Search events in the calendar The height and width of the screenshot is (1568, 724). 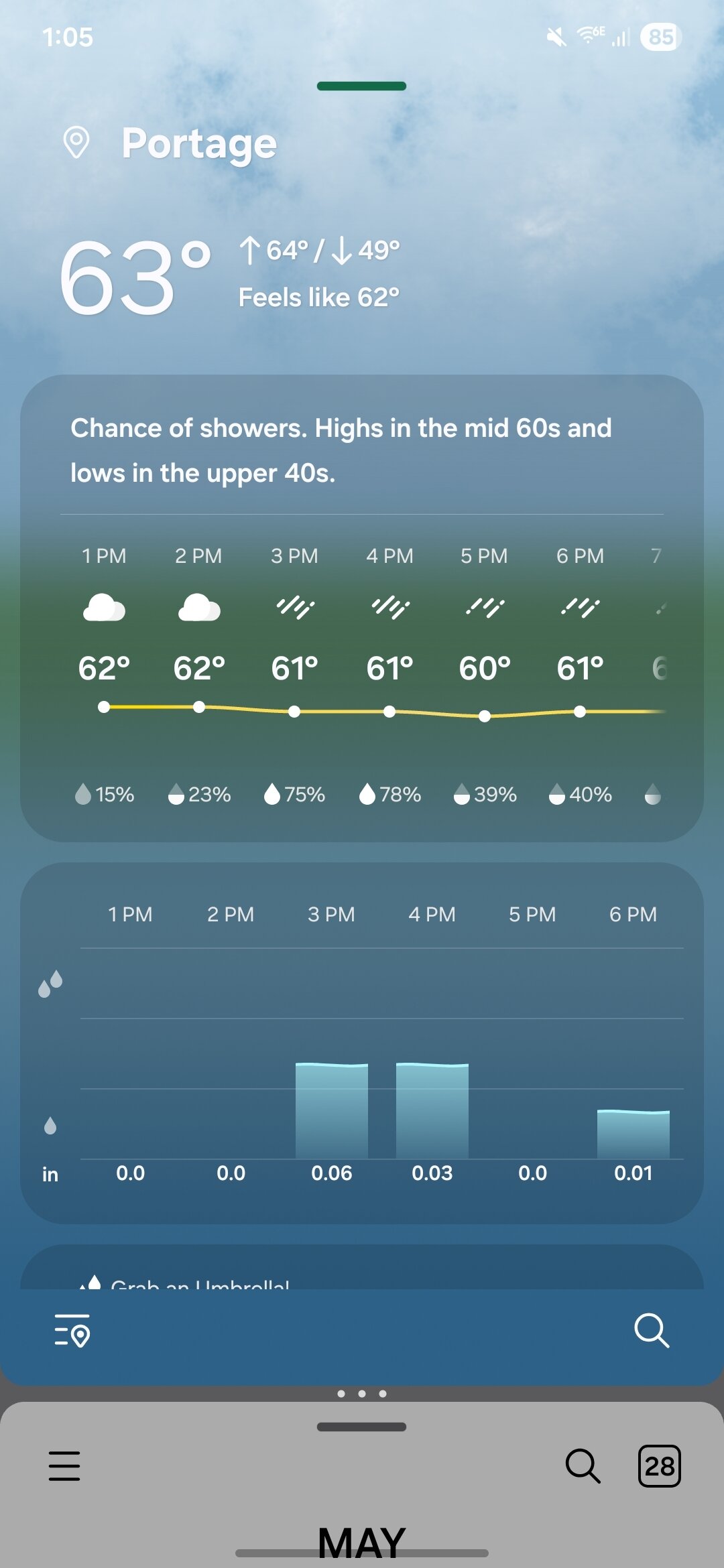583,1465
